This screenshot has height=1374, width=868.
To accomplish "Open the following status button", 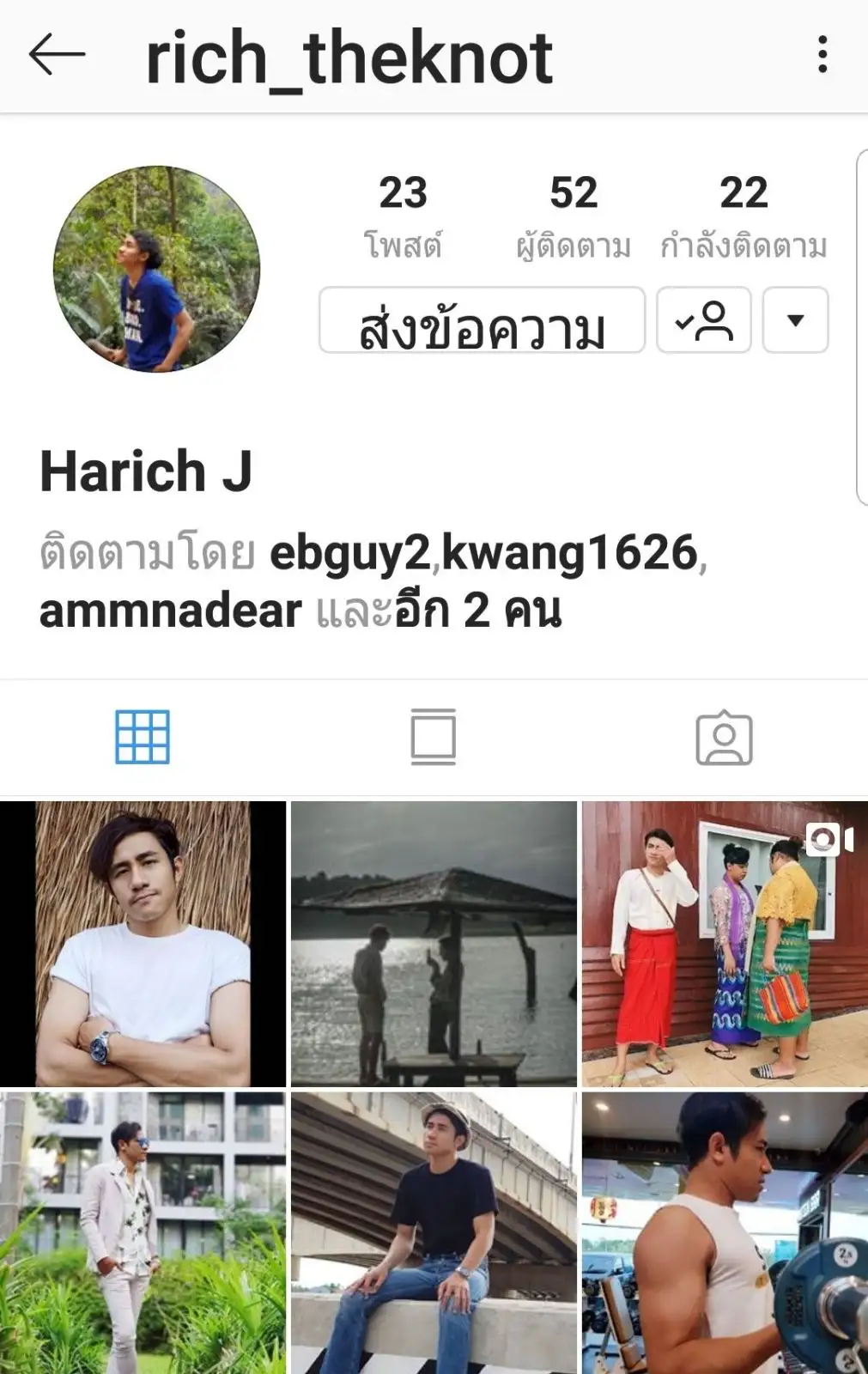I will click(x=704, y=320).
